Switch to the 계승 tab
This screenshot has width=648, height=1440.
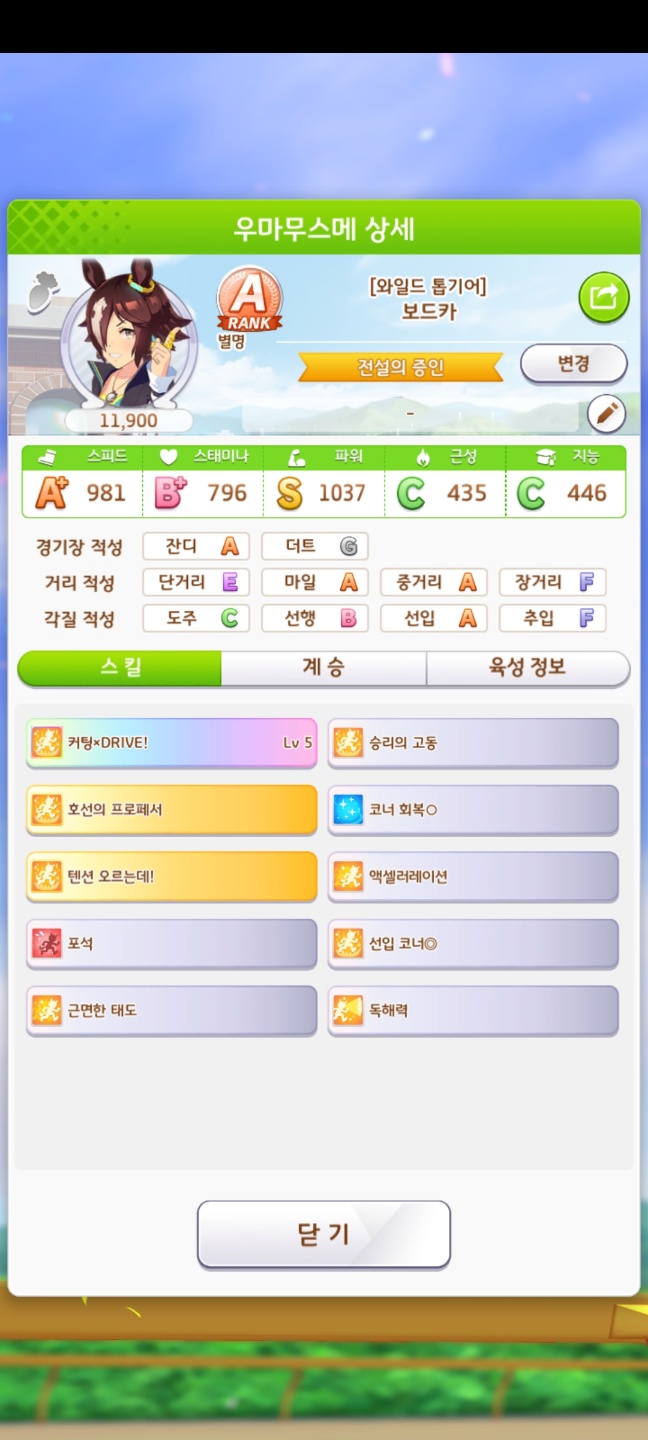pos(323,668)
